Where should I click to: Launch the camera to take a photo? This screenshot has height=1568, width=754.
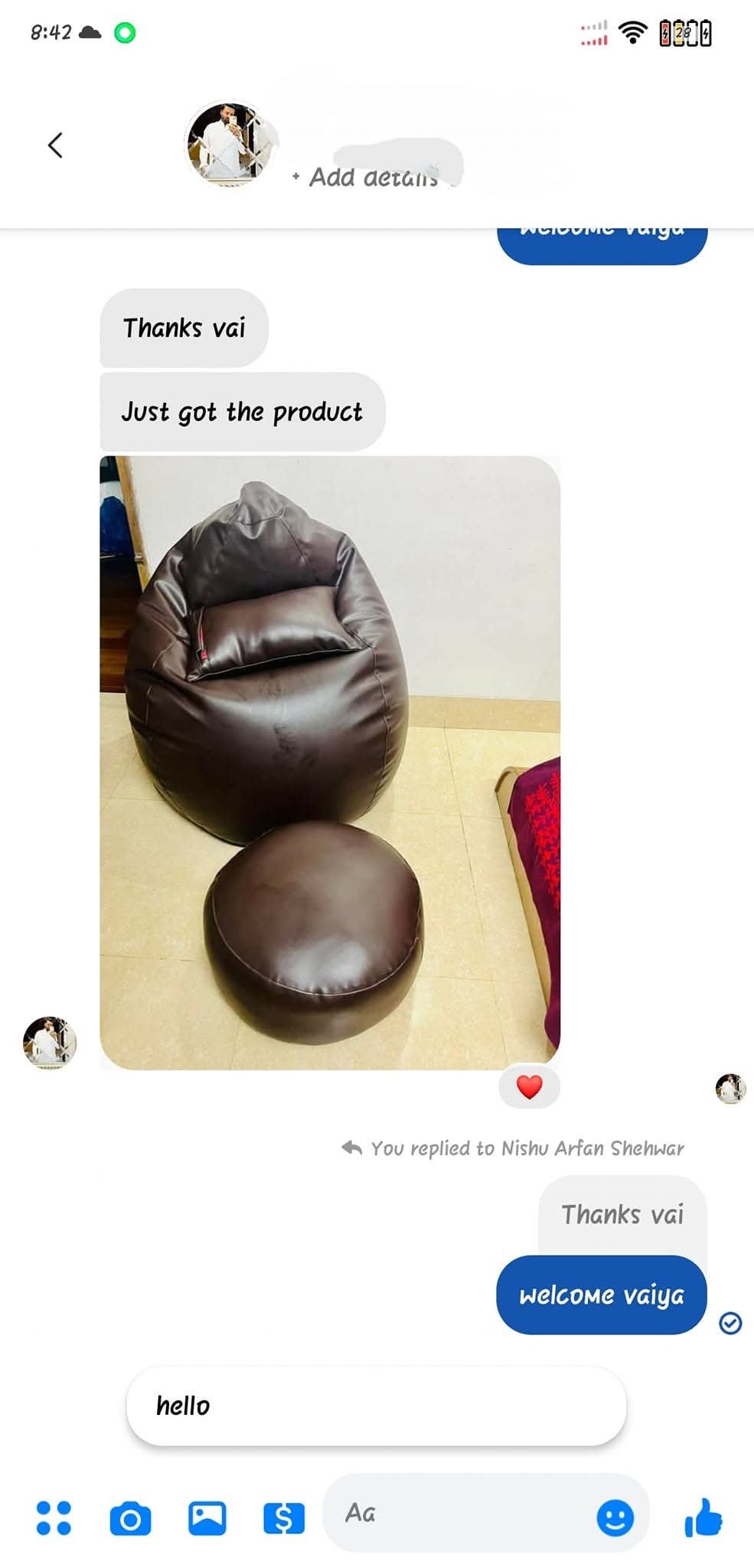130,1519
